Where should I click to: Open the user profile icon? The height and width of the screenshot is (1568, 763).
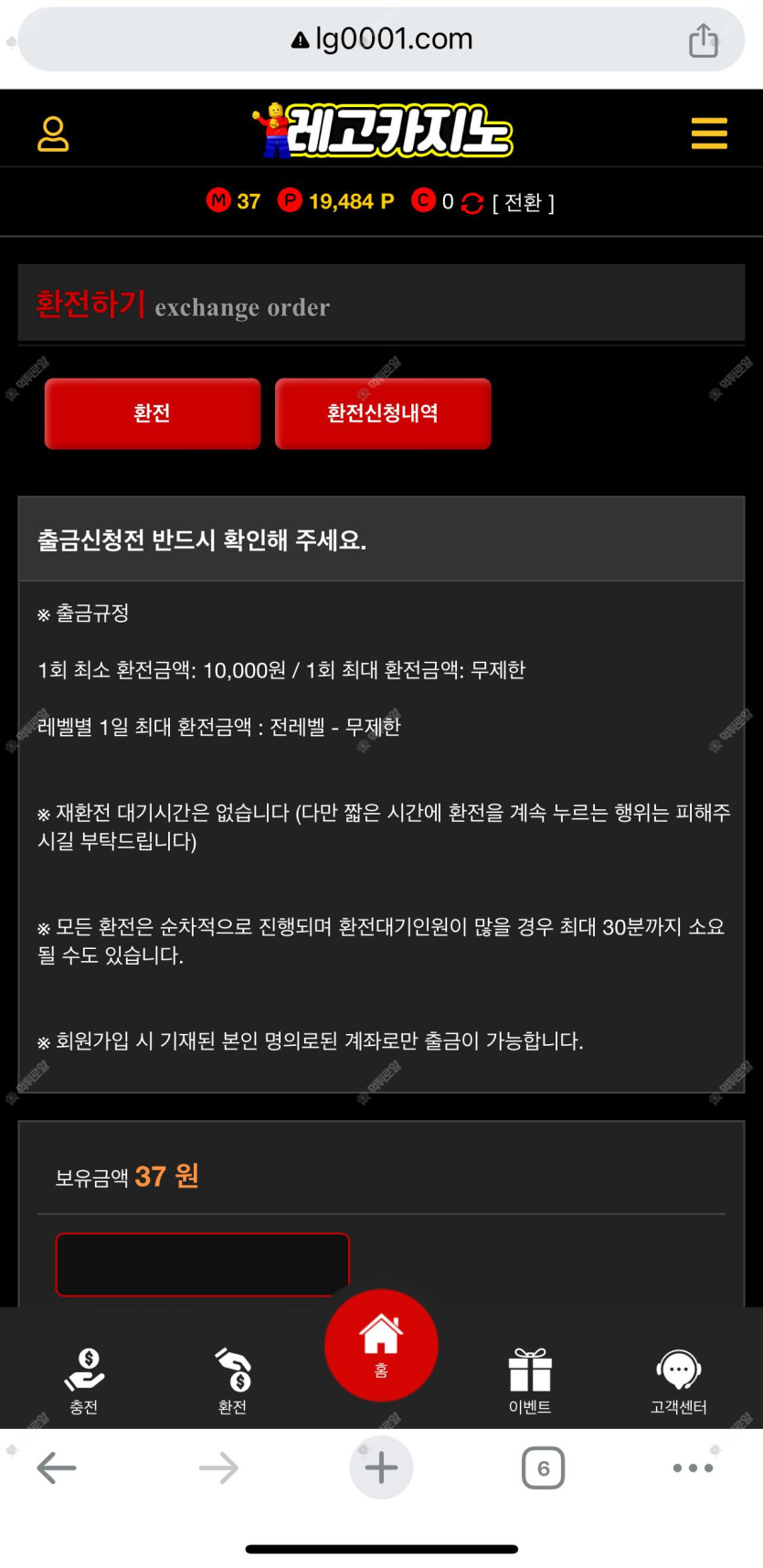pyautogui.click(x=53, y=133)
